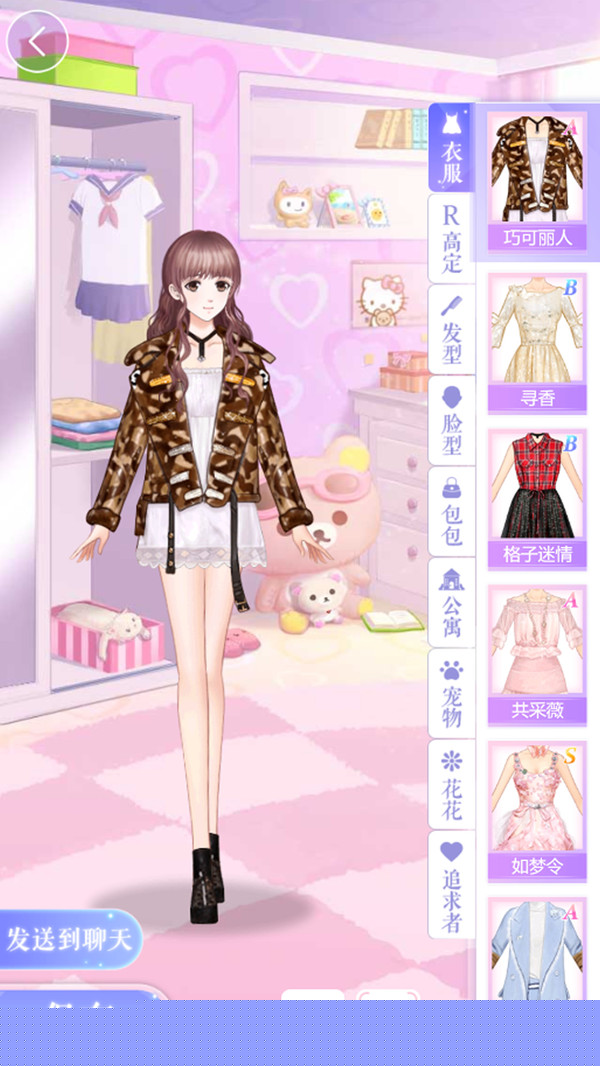This screenshot has height=1066, width=600.
Task: Switch to the 衣服 clothes tab
Action: [452, 148]
